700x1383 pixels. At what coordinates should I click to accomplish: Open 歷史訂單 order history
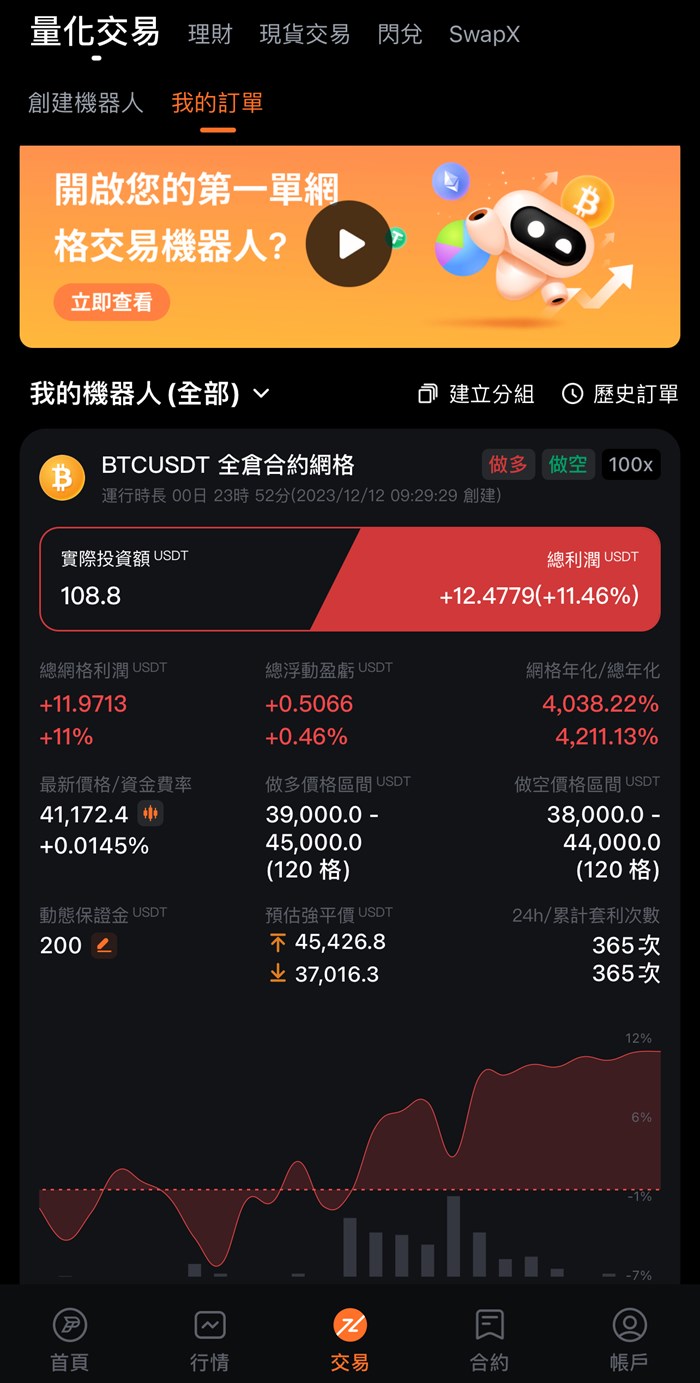point(620,394)
